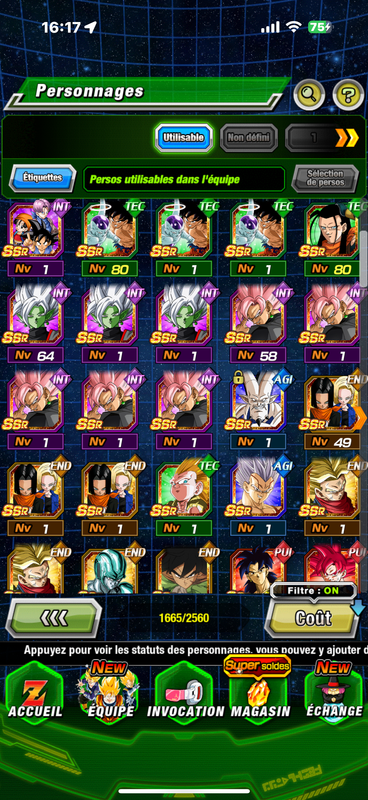Screen dimensions: 368x800
Task: Select the Utilisable filter button
Action: 183,137
